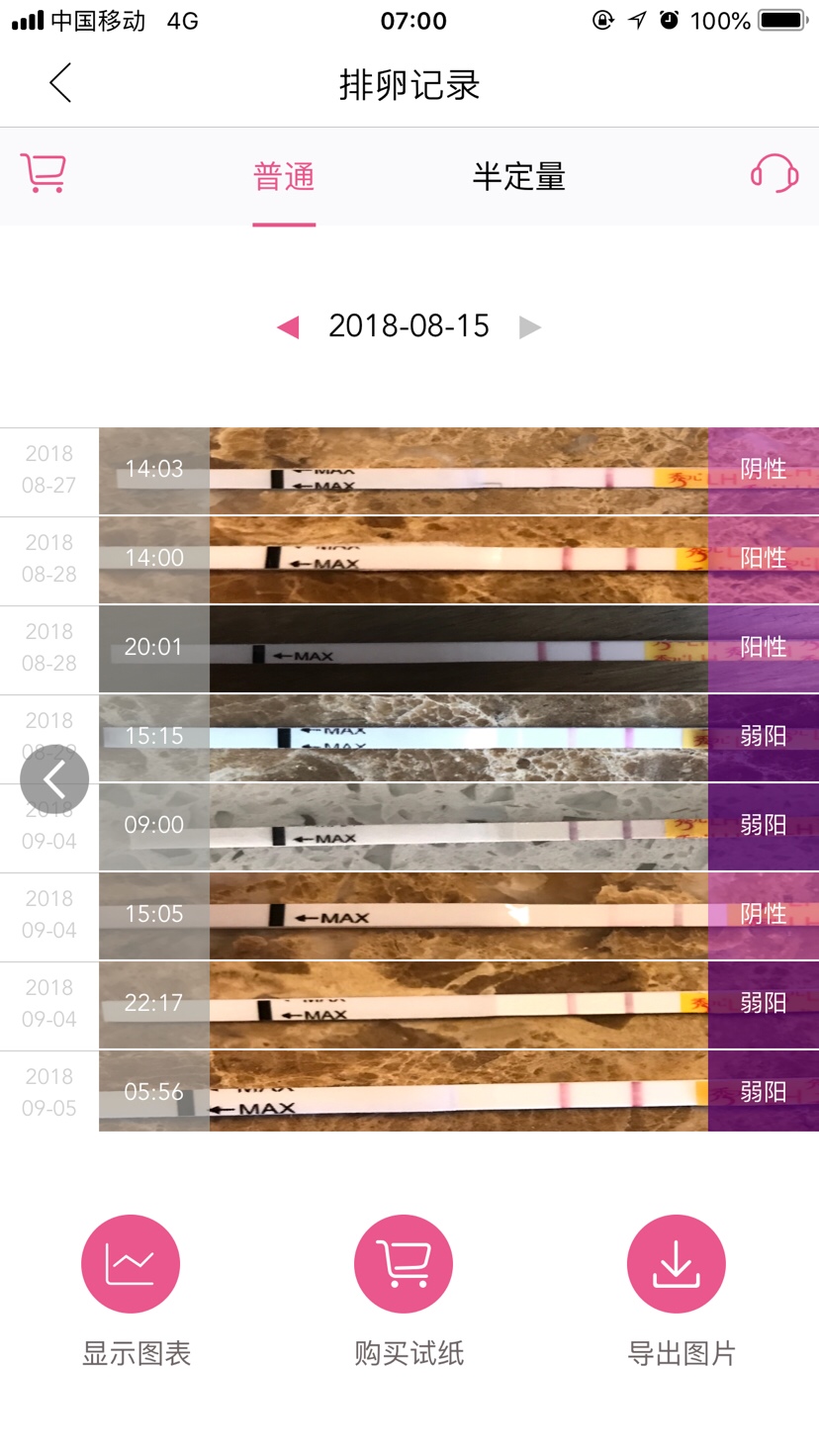The image size is (819, 1456).
Task: Open the 2018-08-28 14:00 test strip record
Action: [x=459, y=560]
